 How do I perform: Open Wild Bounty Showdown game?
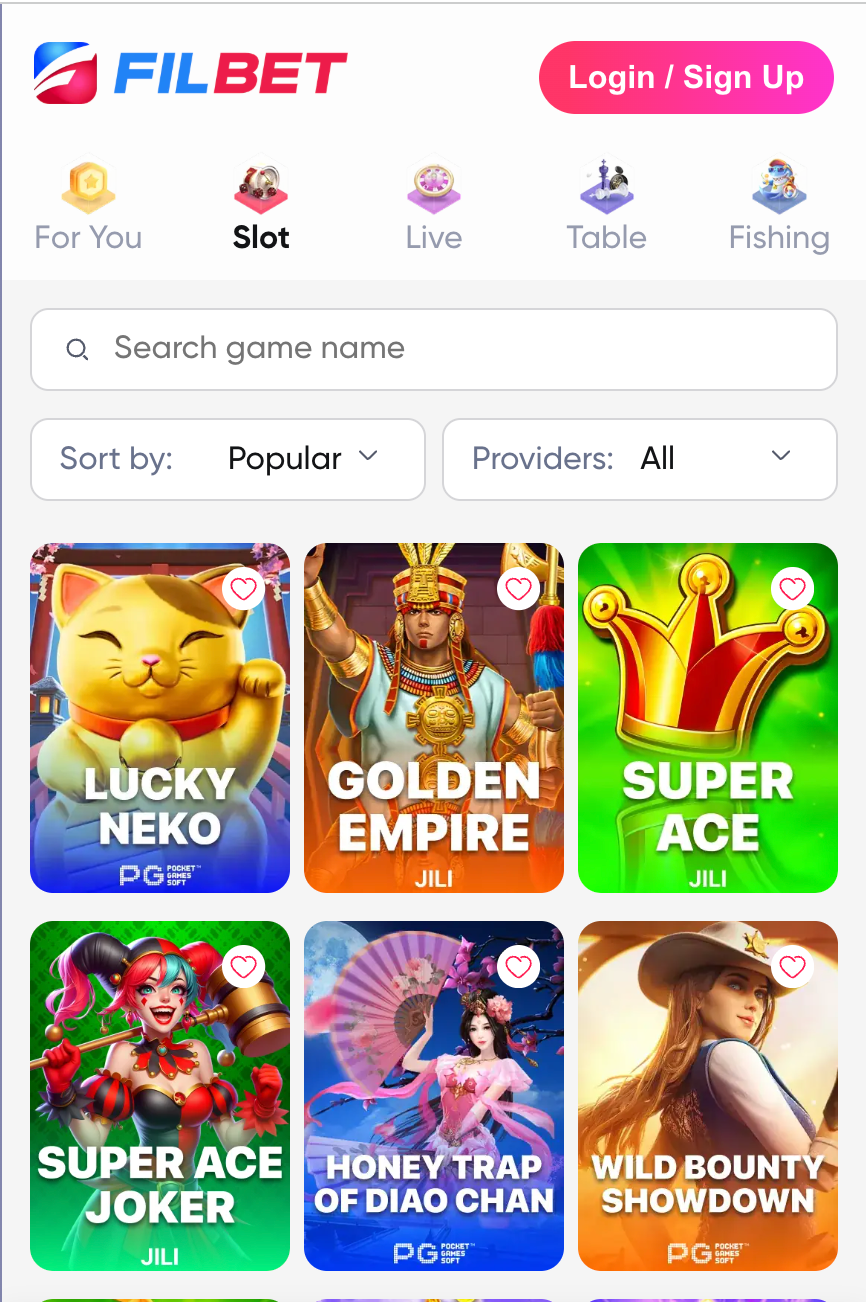(707, 1110)
